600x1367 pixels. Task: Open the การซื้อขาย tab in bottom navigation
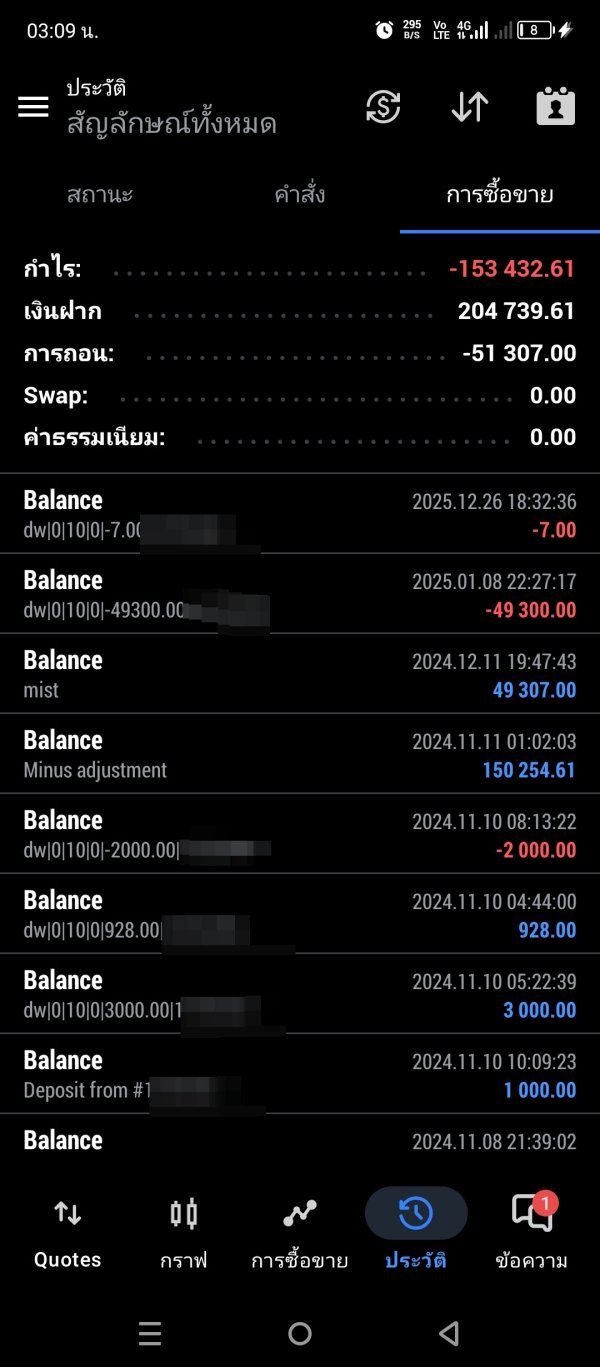pyautogui.click(x=299, y=1232)
